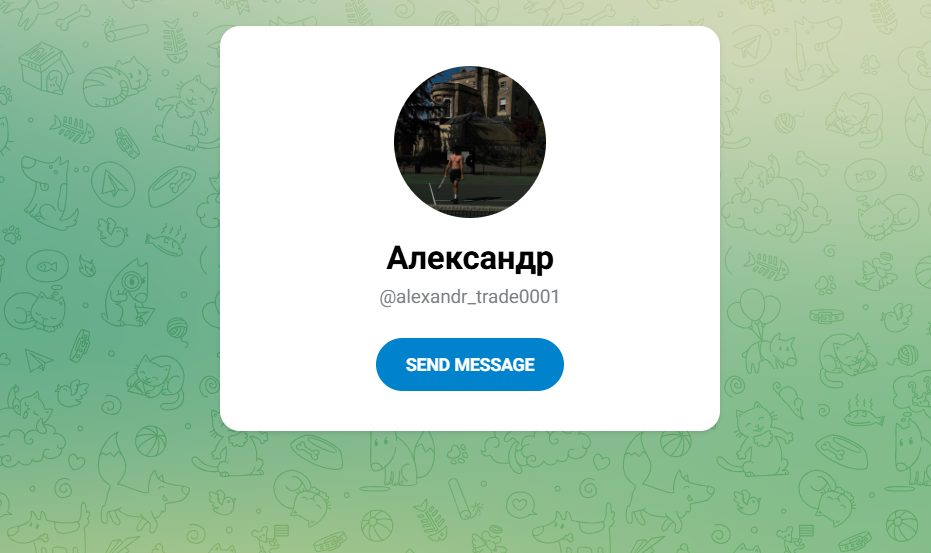Screen dimensions: 931x553
Task: Tap the SEND MESSAGE button
Action: (x=469, y=365)
